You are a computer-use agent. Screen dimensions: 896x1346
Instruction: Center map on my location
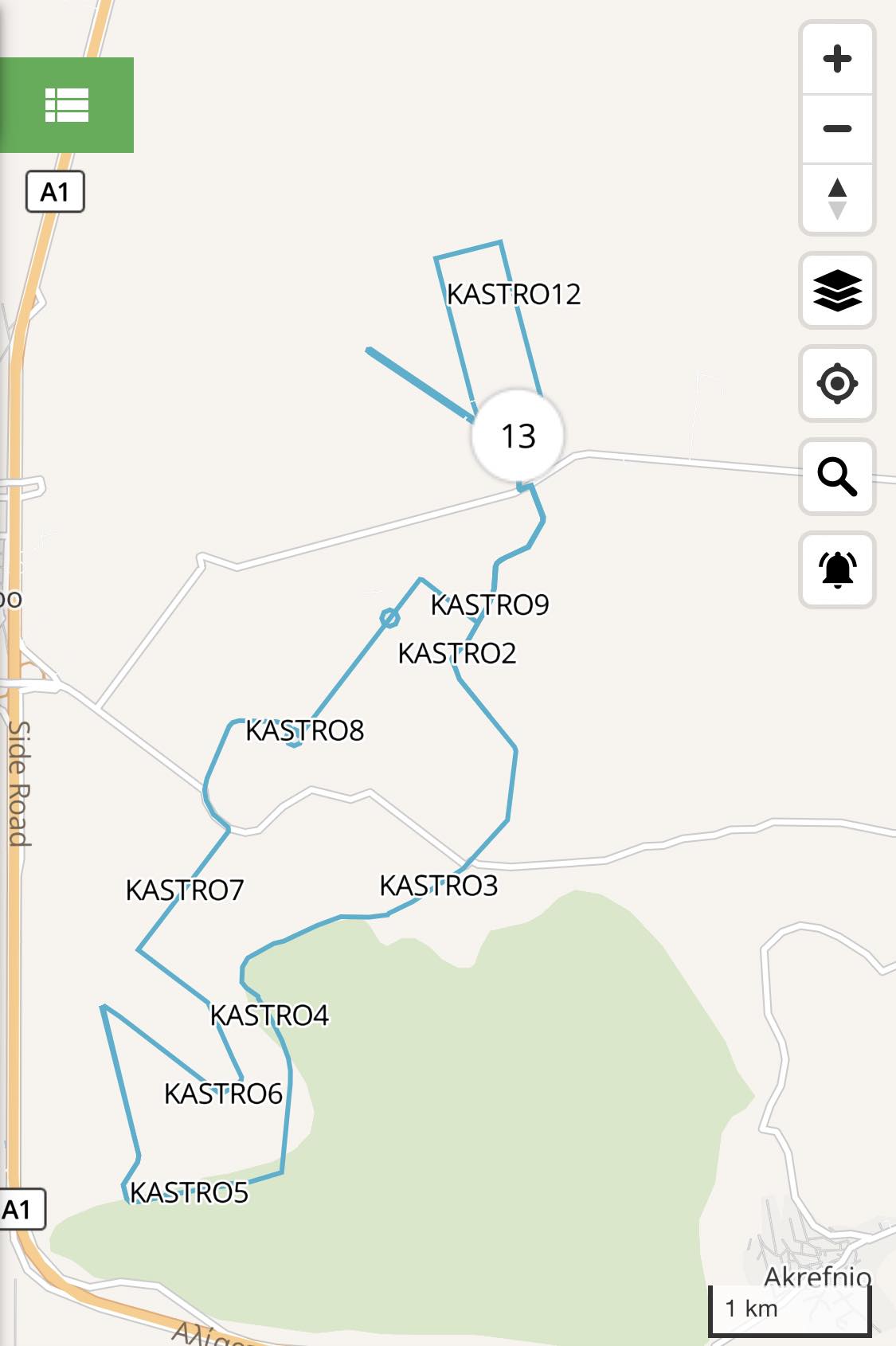(x=837, y=384)
